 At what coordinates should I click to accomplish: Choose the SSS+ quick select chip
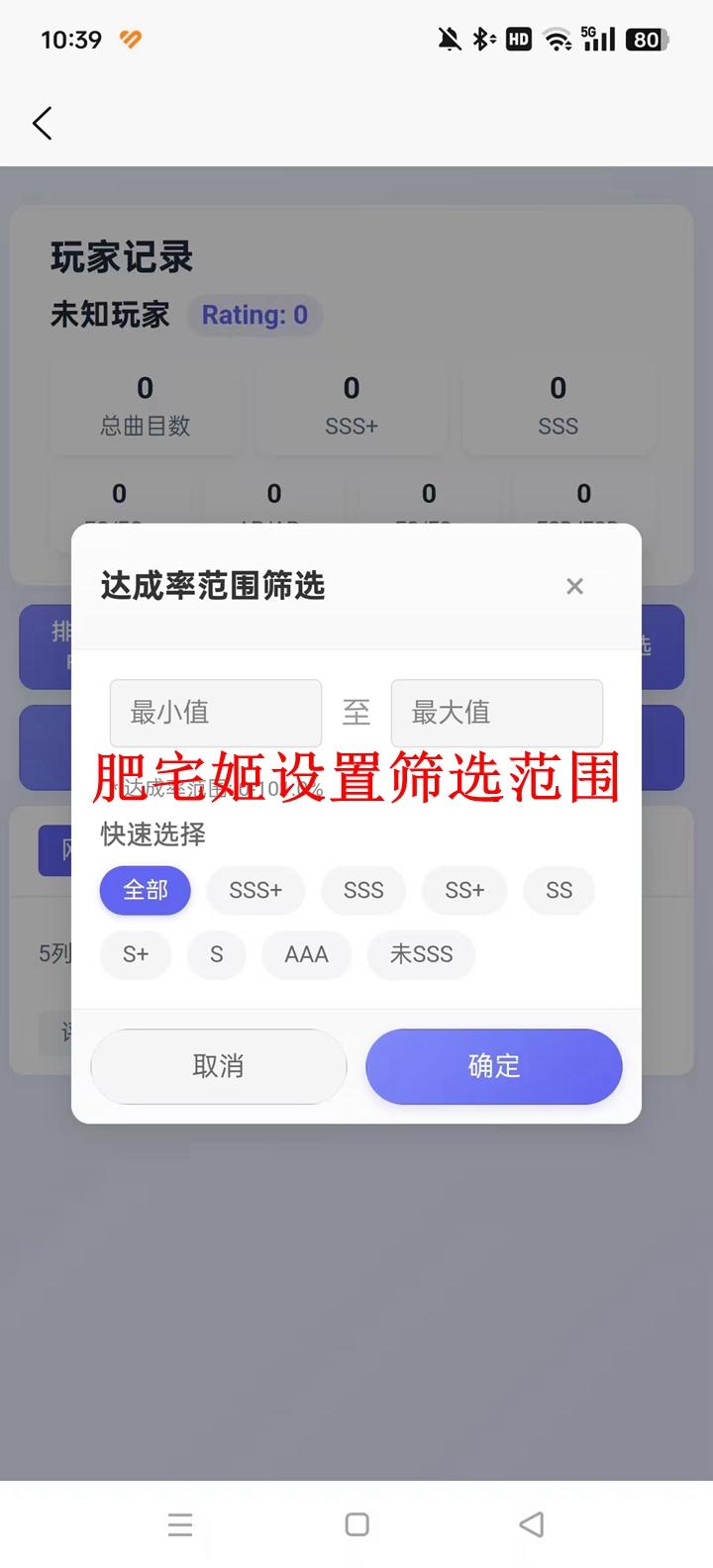coord(255,890)
